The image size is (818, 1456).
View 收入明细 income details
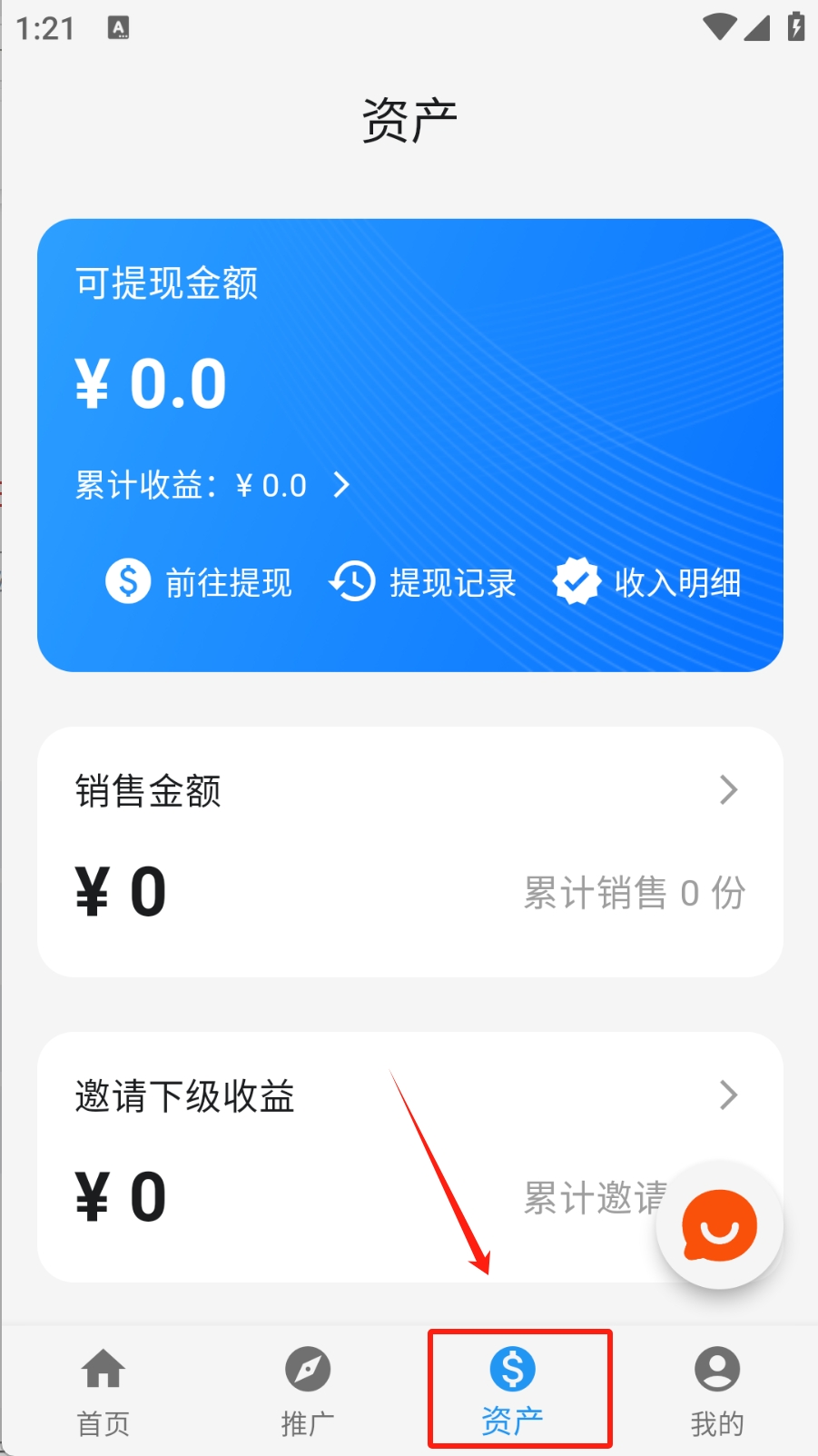pos(647,581)
